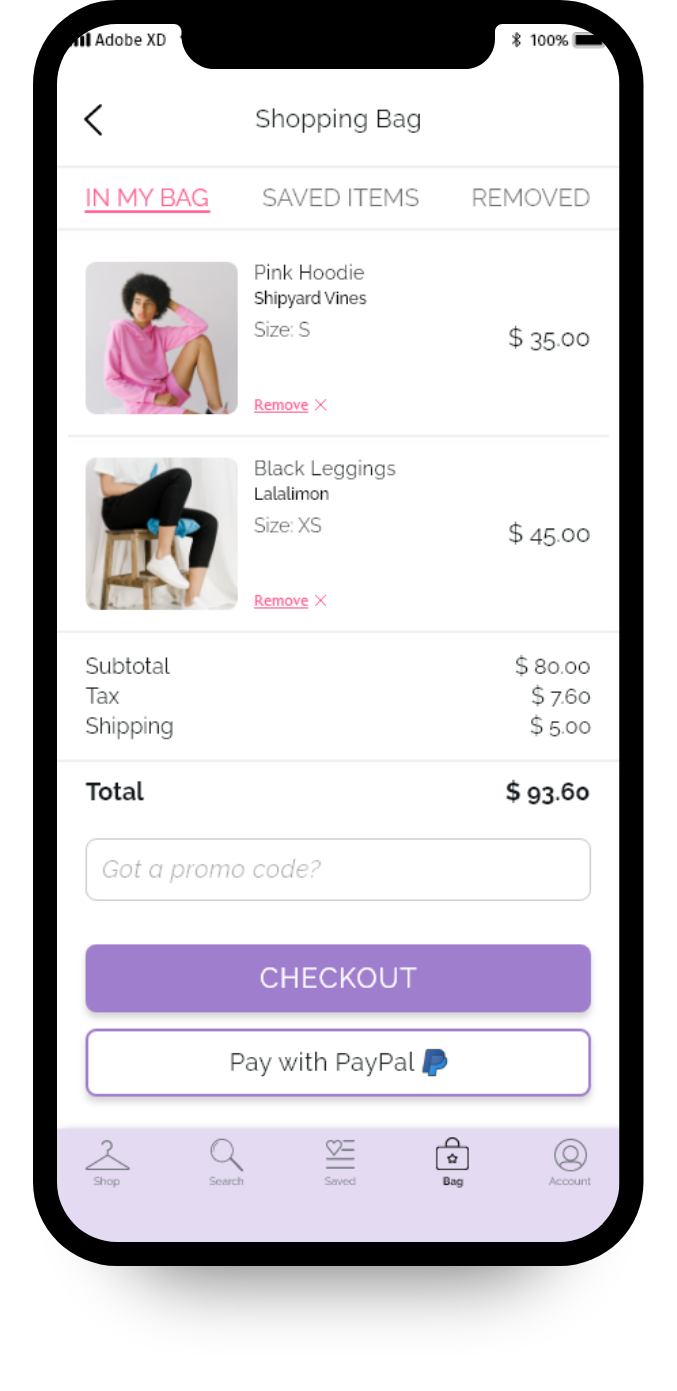The height and width of the screenshot is (1391, 677).
Task: Tap the promo code field
Action: tap(338, 869)
